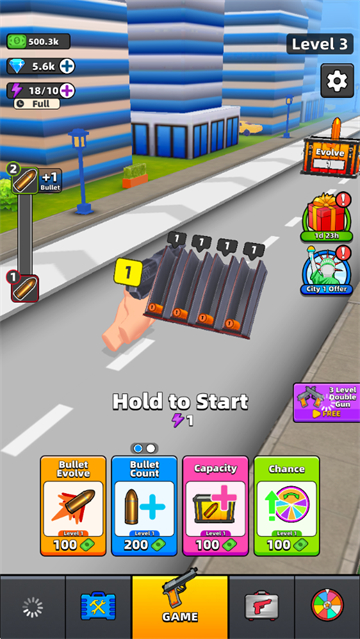Open the gift box timed reward

[326, 217]
